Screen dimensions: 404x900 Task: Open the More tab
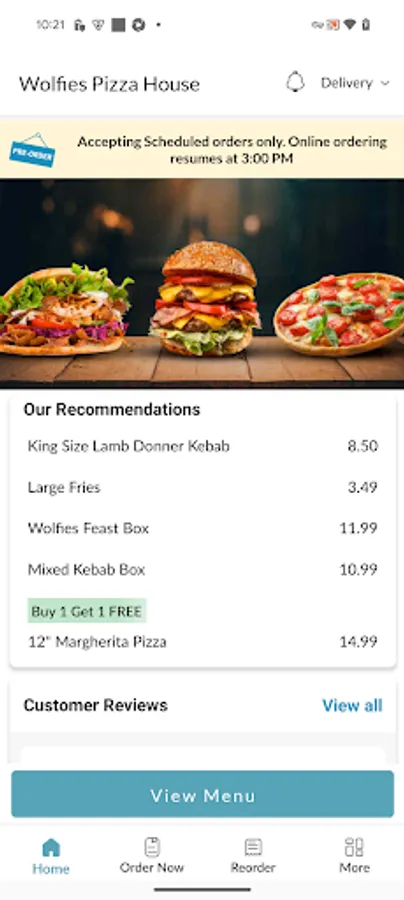point(354,856)
